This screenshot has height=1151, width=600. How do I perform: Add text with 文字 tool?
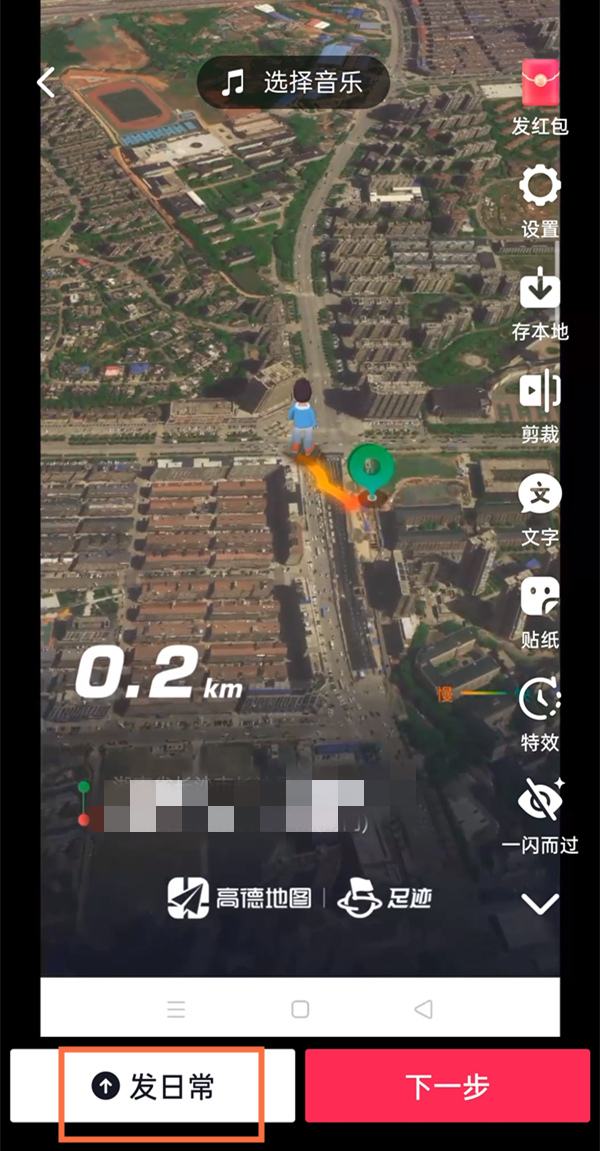pos(540,495)
